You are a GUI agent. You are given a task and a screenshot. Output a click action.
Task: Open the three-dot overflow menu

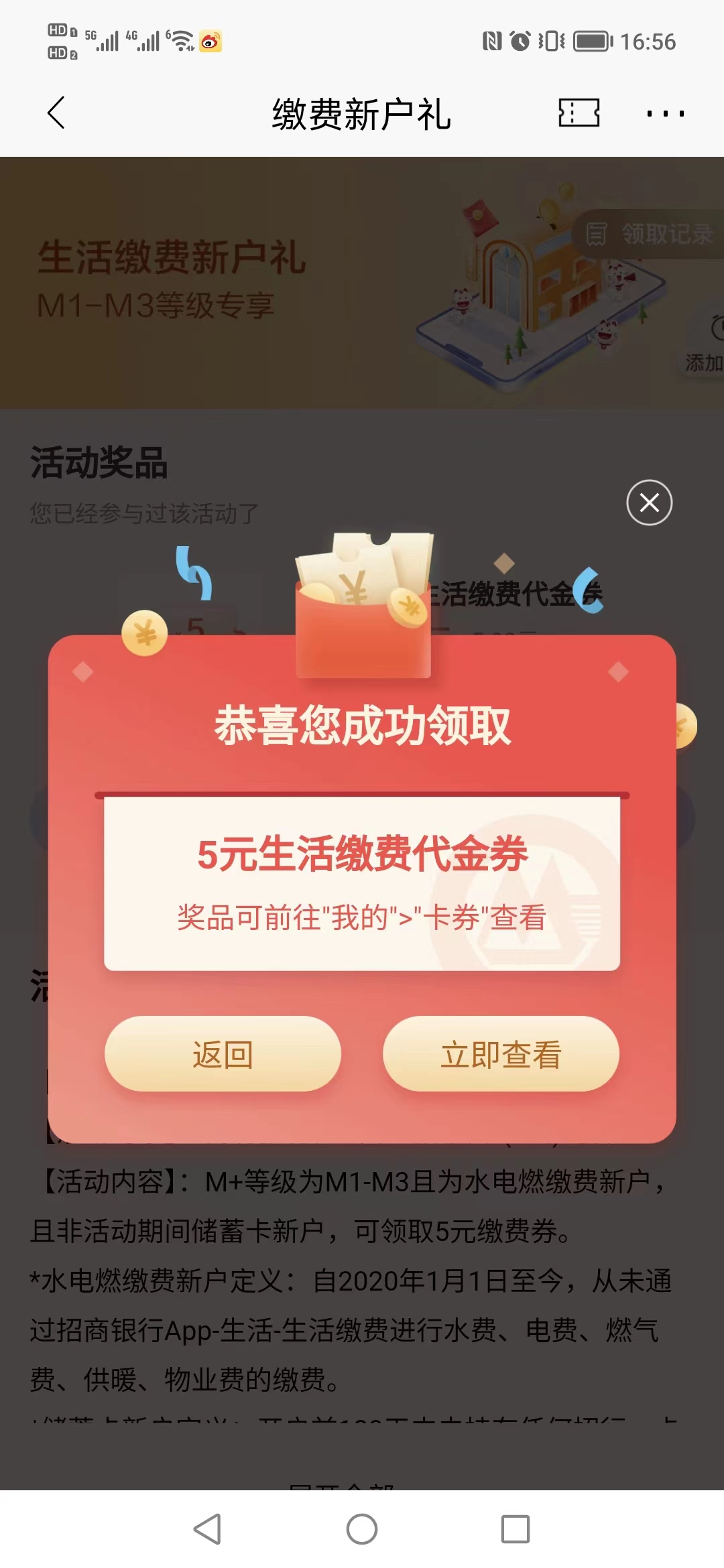pyautogui.click(x=666, y=113)
